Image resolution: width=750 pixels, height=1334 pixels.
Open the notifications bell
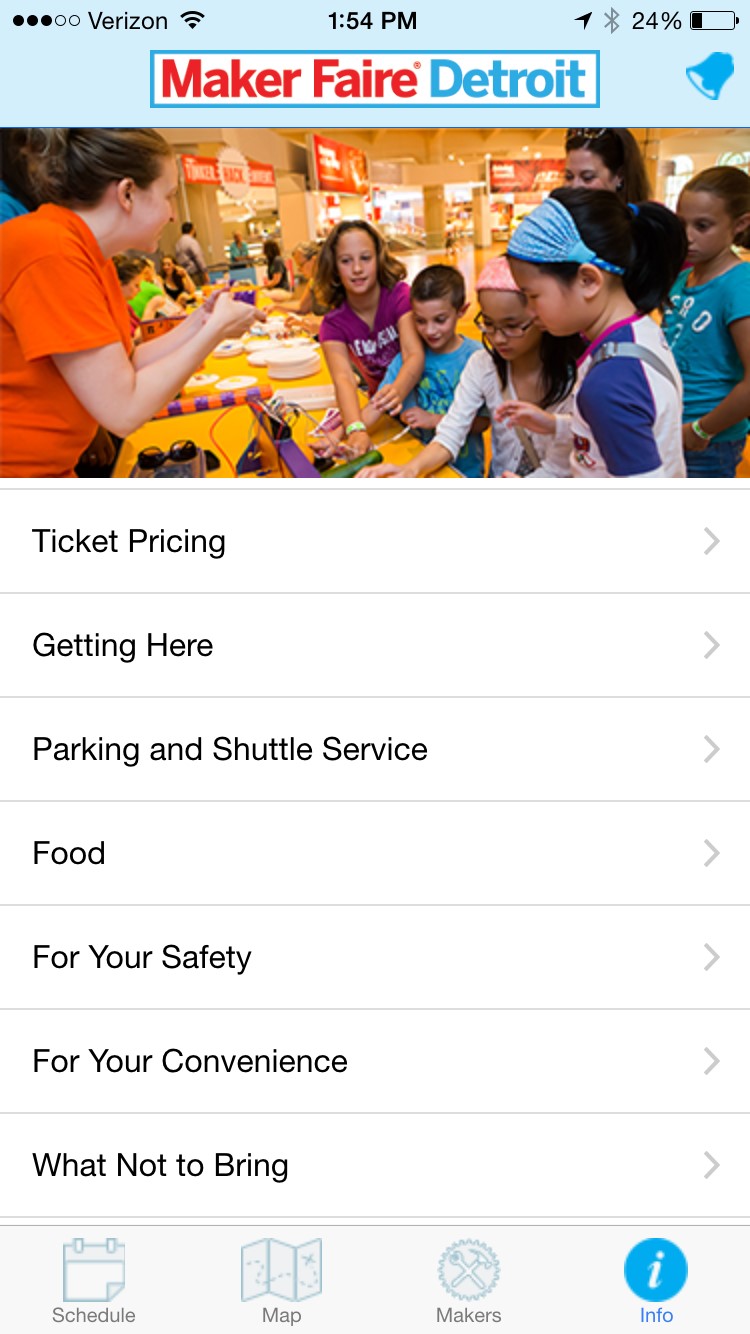coord(709,78)
